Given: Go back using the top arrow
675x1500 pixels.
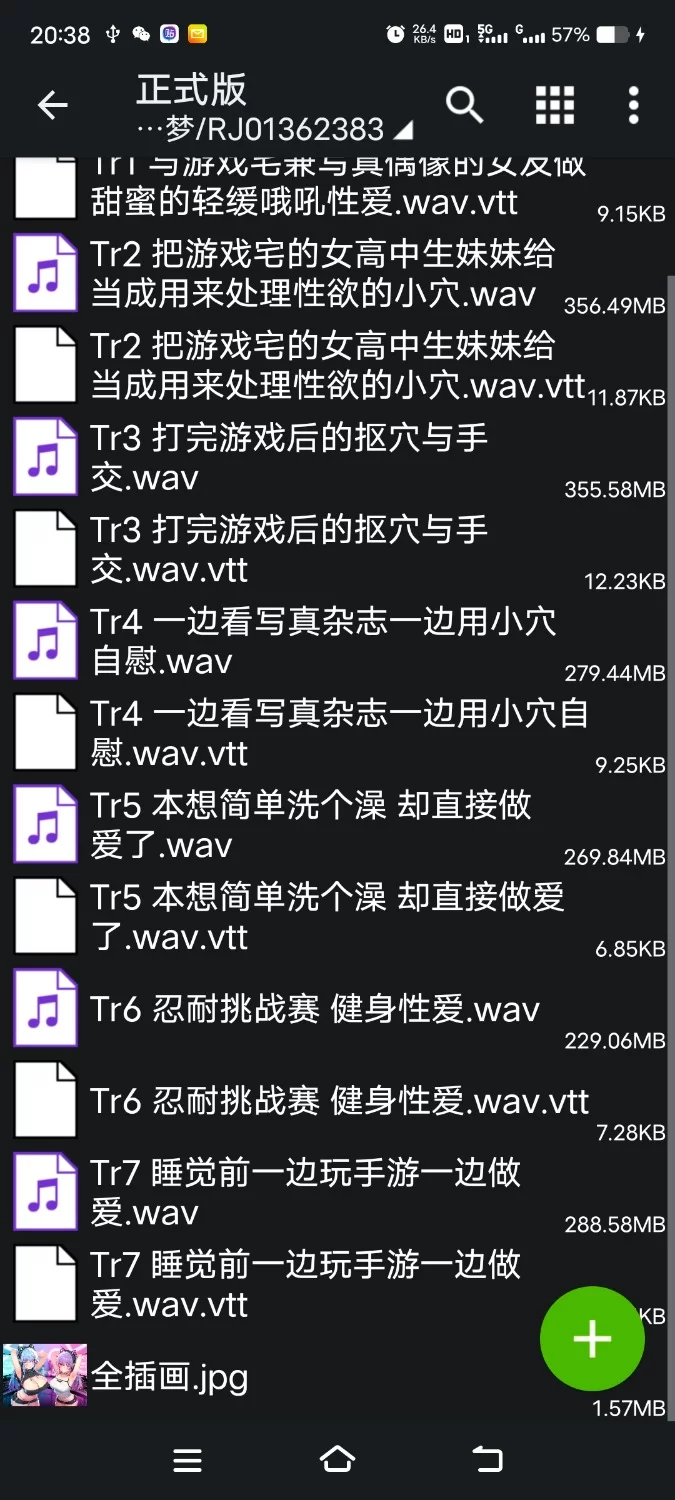Looking at the screenshot, I should point(52,105).
